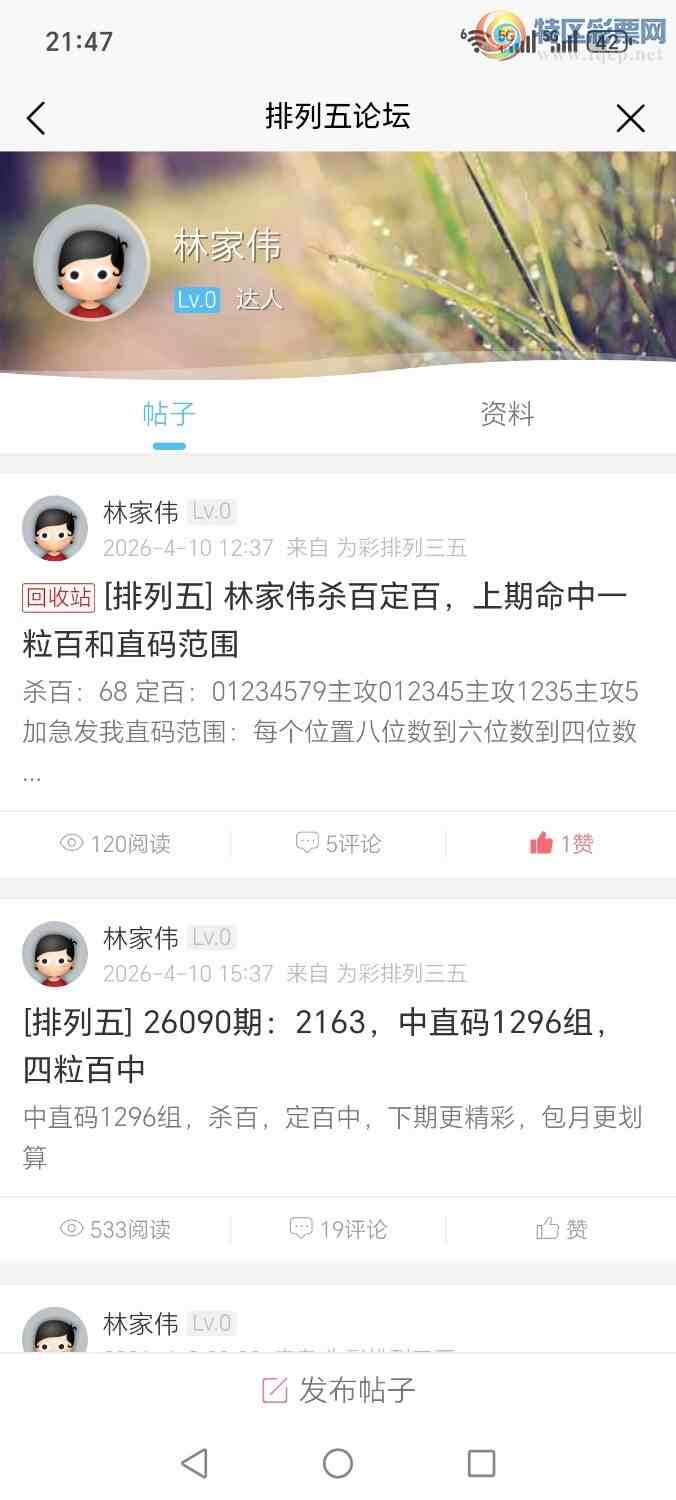Viewport: 676px width, 1500px height.
Task: View the 5评论 on the 杀百定百 post
Action: (339, 844)
